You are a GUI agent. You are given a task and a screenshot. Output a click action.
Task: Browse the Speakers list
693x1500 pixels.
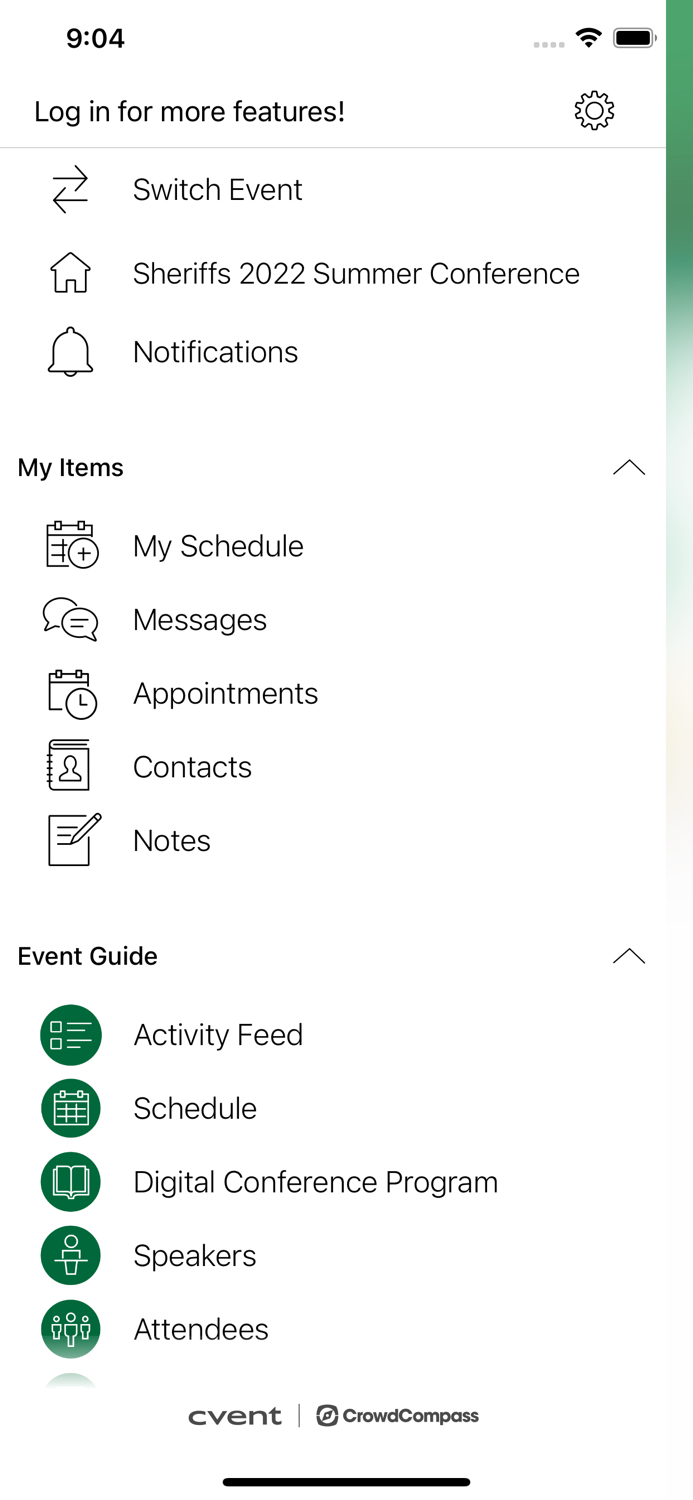pyautogui.click(x=195, y=1256)
